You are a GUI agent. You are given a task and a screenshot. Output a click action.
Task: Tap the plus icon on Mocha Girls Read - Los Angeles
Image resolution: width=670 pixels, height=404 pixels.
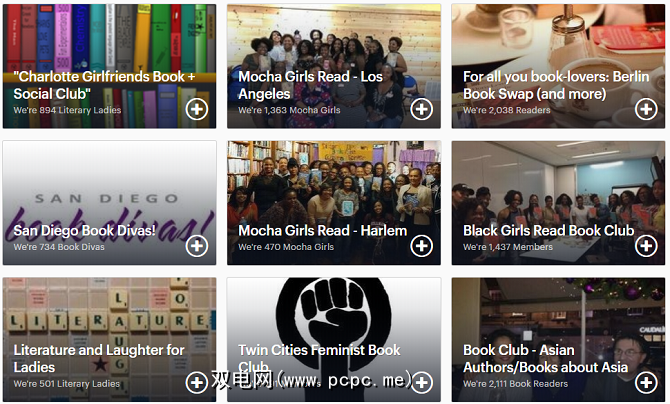(422, 109)
